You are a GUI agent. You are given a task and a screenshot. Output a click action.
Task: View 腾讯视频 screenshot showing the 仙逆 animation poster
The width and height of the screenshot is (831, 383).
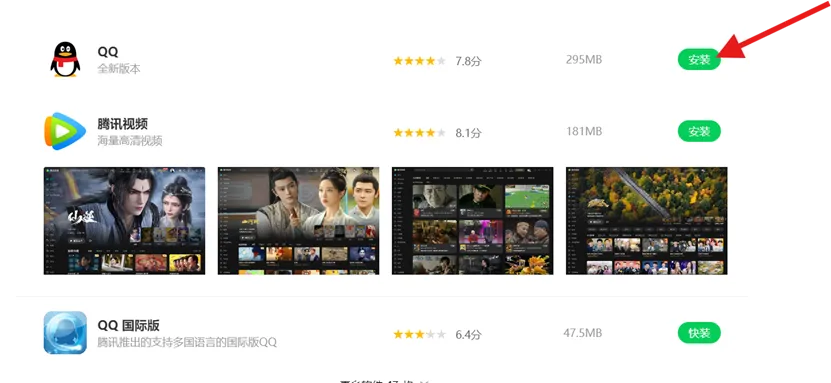124,221
